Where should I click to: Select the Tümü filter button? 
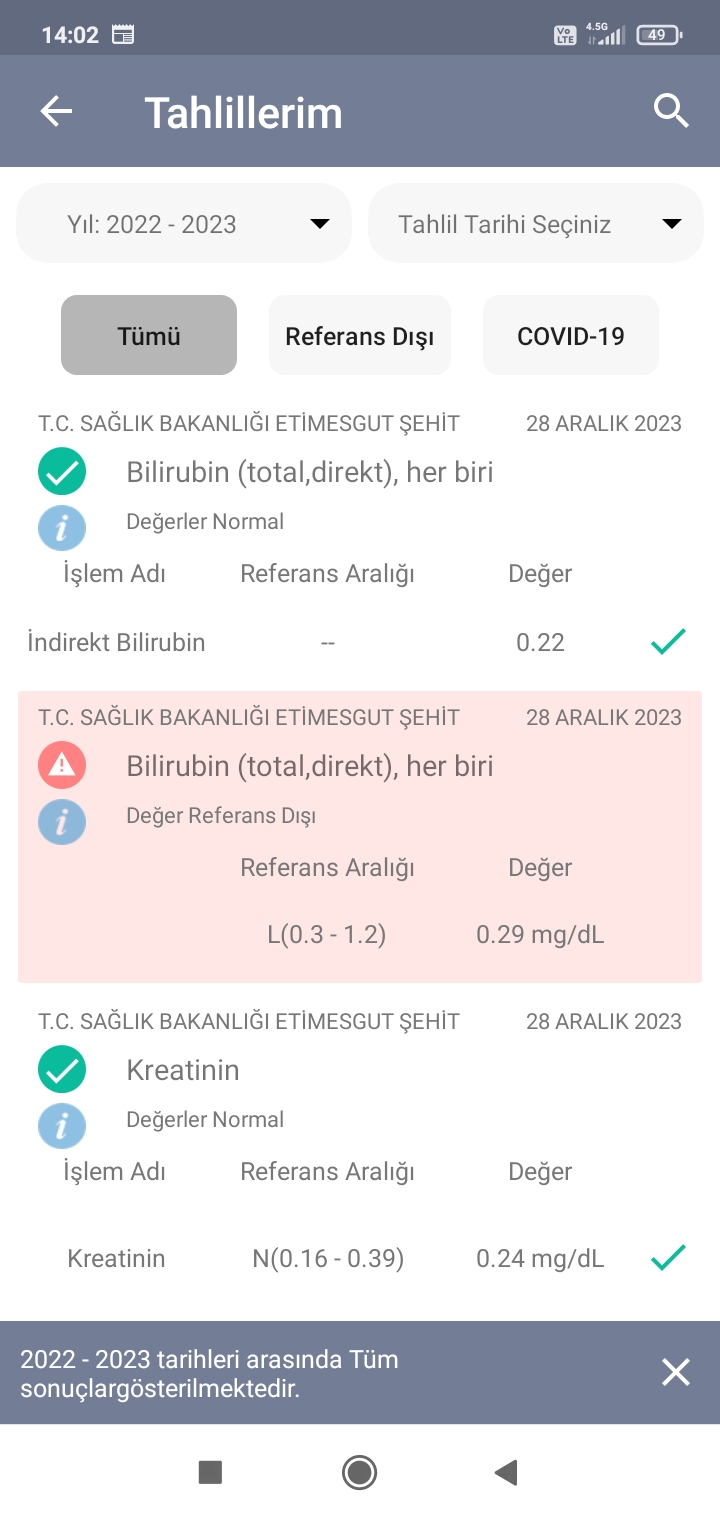click(x=148, y=335)
